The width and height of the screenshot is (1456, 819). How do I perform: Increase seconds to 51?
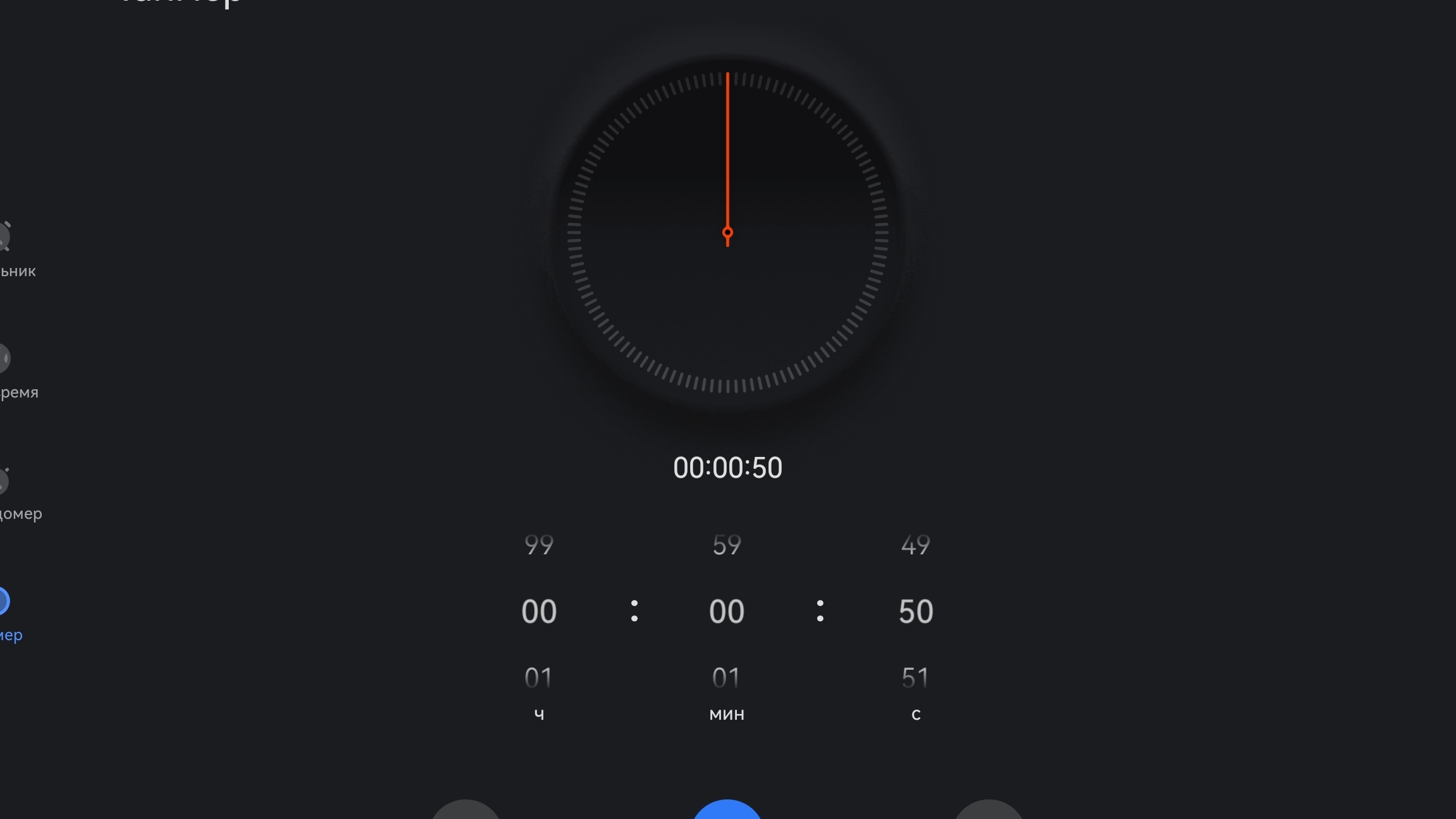[916, 677]
